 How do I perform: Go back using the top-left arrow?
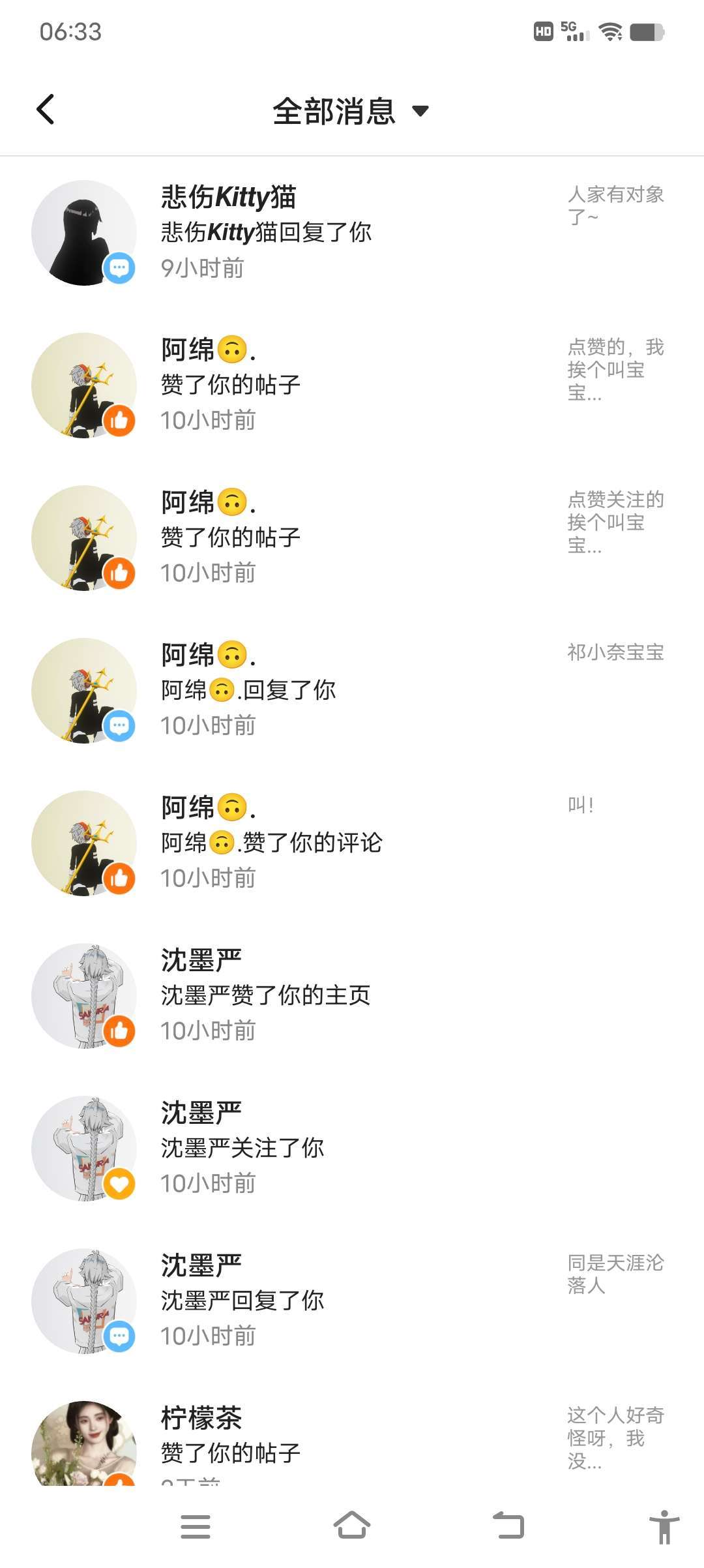[x=46, y=110]
